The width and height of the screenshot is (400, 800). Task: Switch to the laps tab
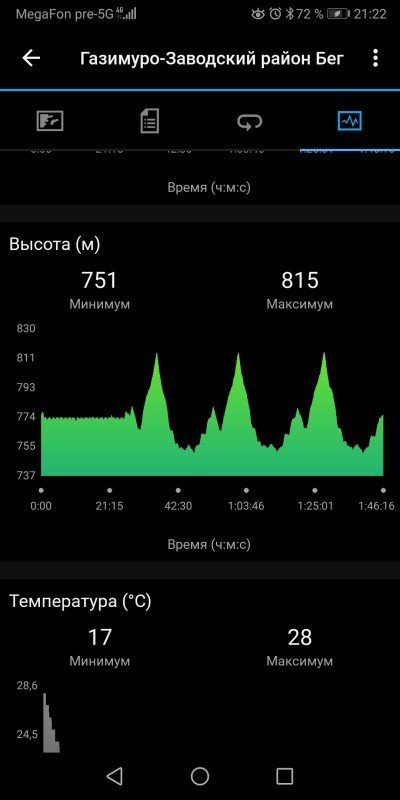tap(249, 121)
